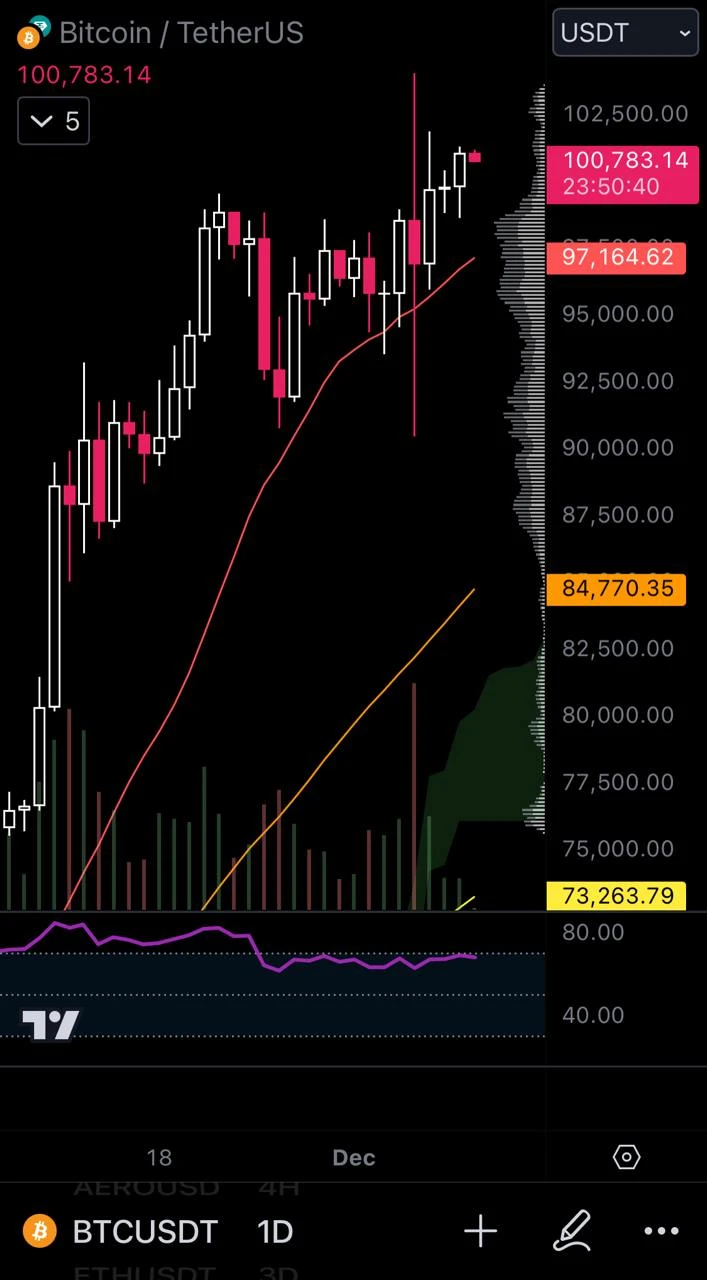Change the 1D timeframe interval
This screenshot has height=1280, width=707.
click(x=274, y=1231)
